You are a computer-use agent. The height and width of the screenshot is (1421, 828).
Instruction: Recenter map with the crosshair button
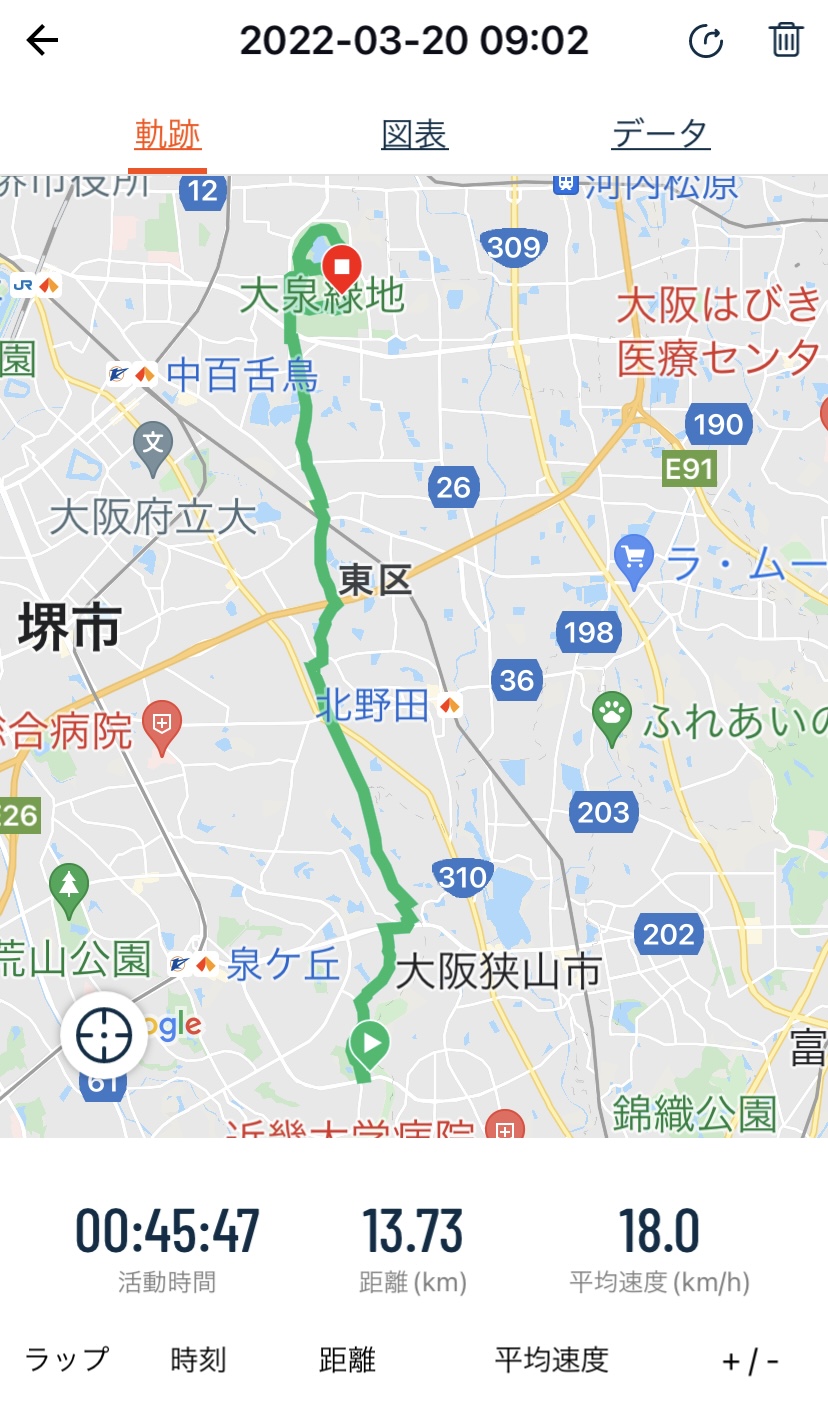coord(104,1037)
